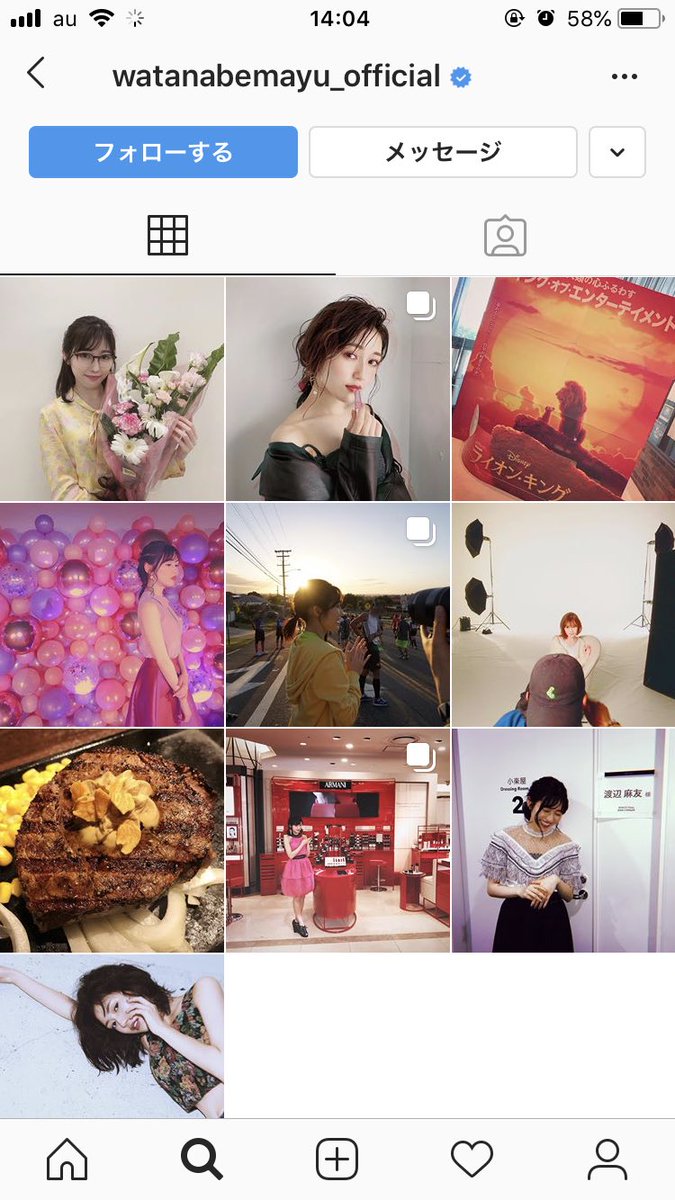Open the pink balloon wall post
This screenshot has width=675, height=1200.
click(112, 615)
